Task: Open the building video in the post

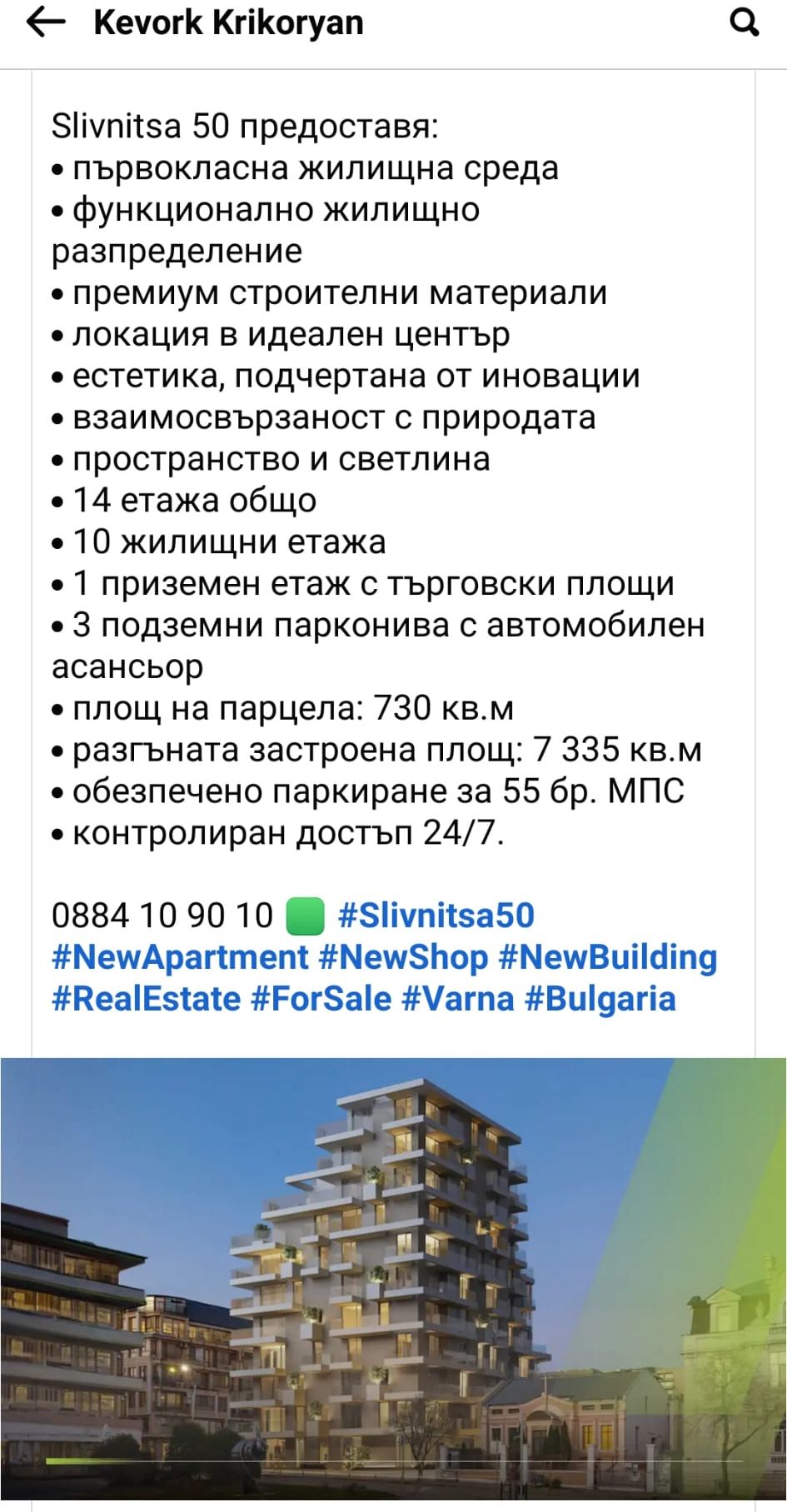Action: tap(393, 1275)
